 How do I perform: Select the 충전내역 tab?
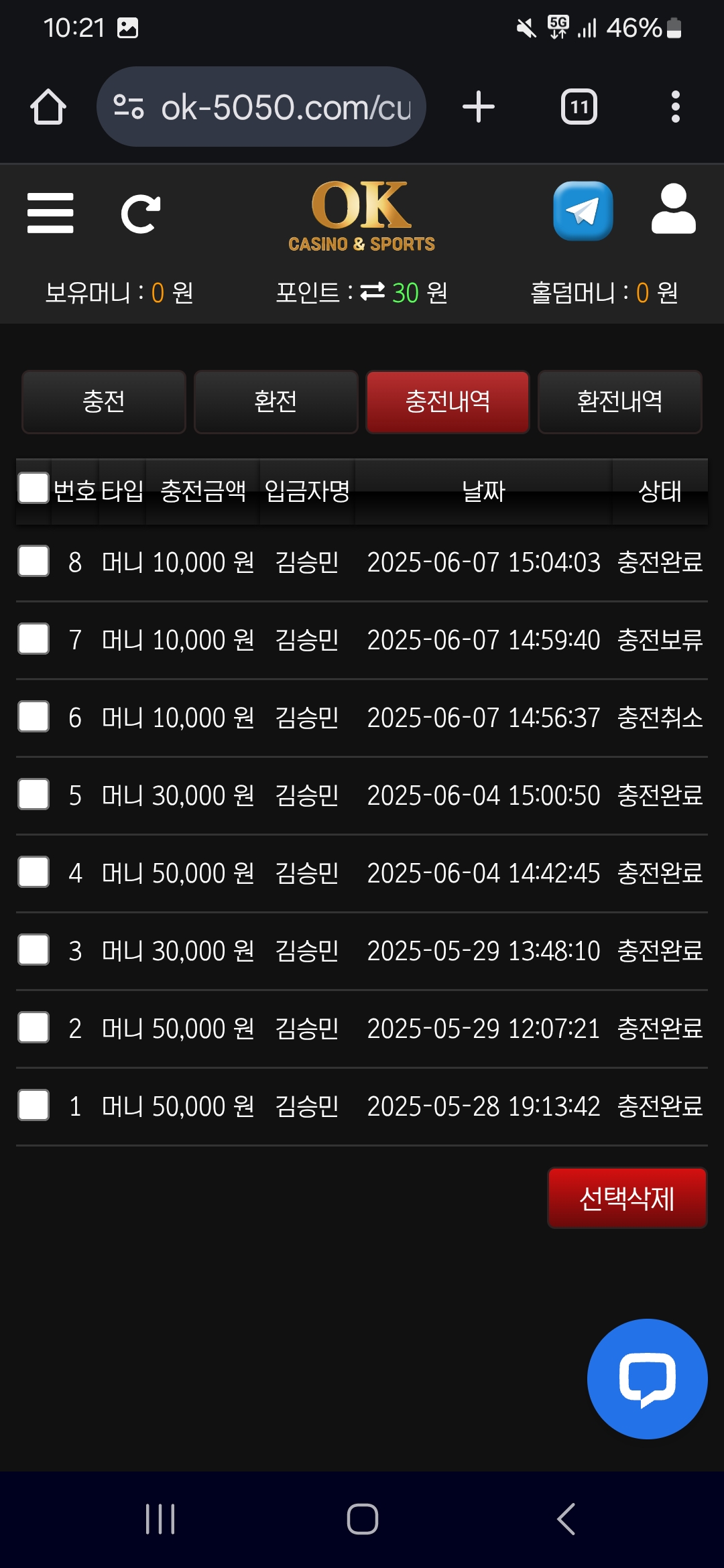[448, 402]
